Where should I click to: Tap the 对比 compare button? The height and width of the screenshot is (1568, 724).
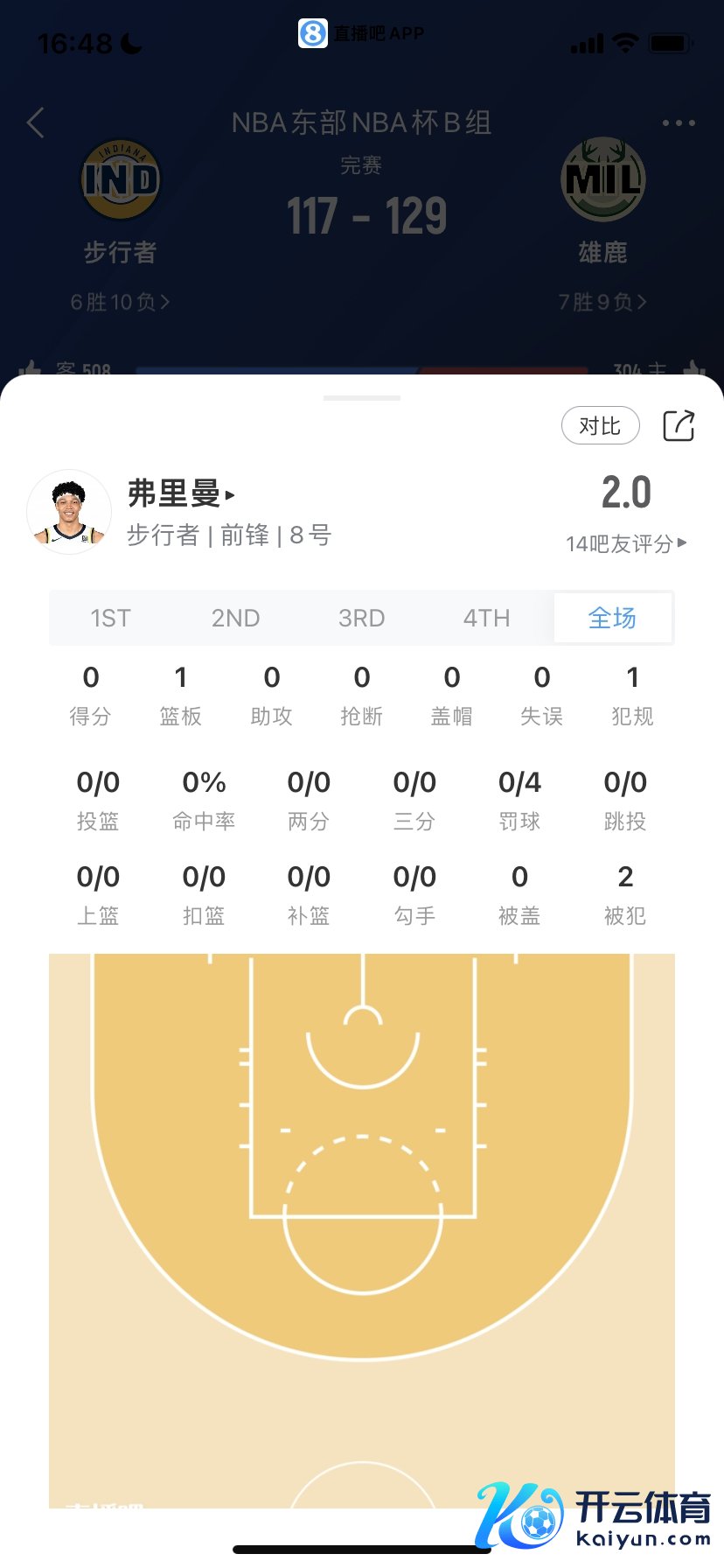[x=600, y=426]
